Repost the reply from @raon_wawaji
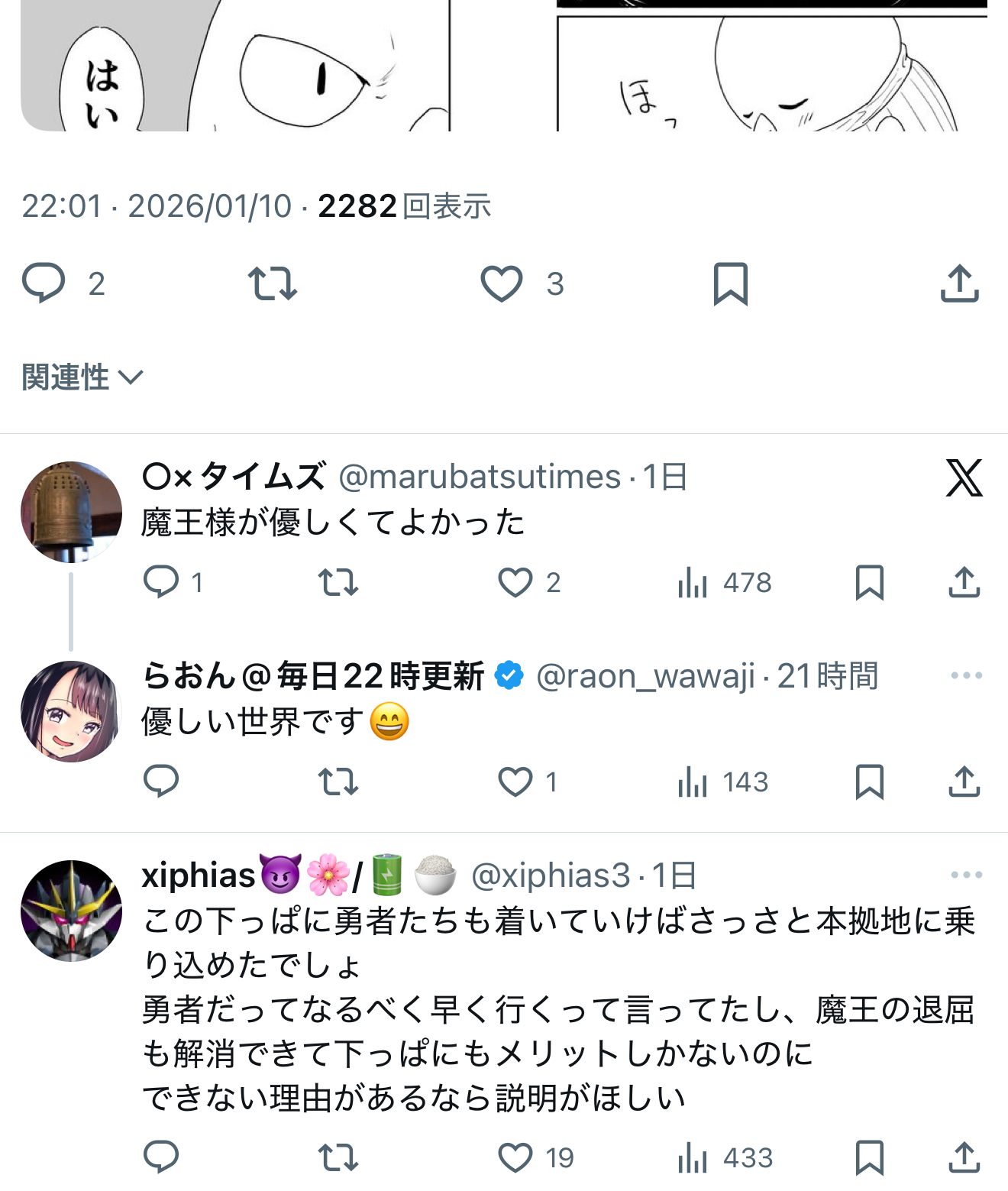 pyautogui.click(x=338, y=782)
